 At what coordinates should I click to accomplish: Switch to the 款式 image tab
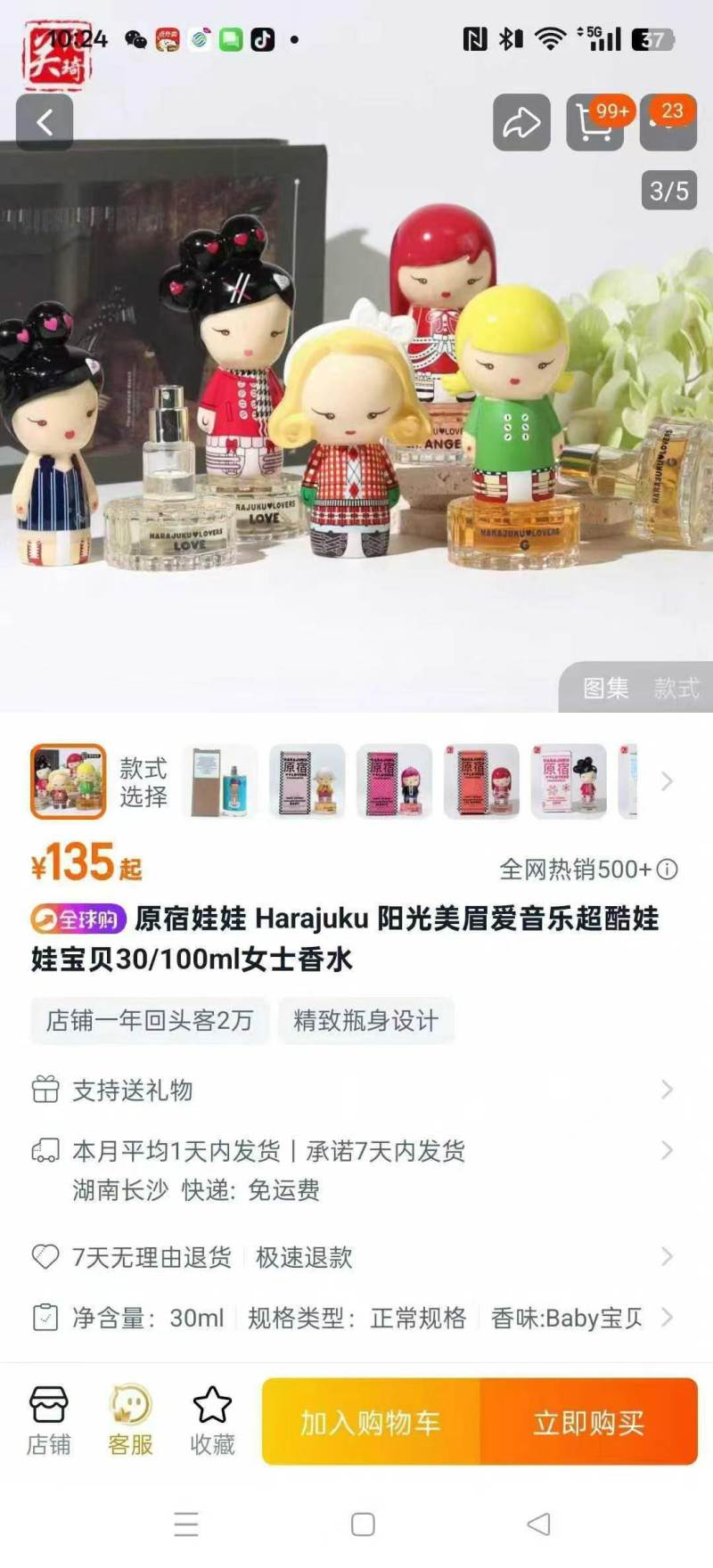tap(676, 688)
